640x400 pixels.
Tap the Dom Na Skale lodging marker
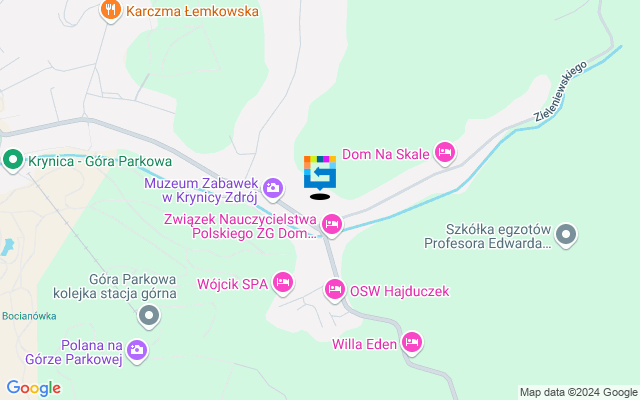pyautogui.click(x=445, y=153)
